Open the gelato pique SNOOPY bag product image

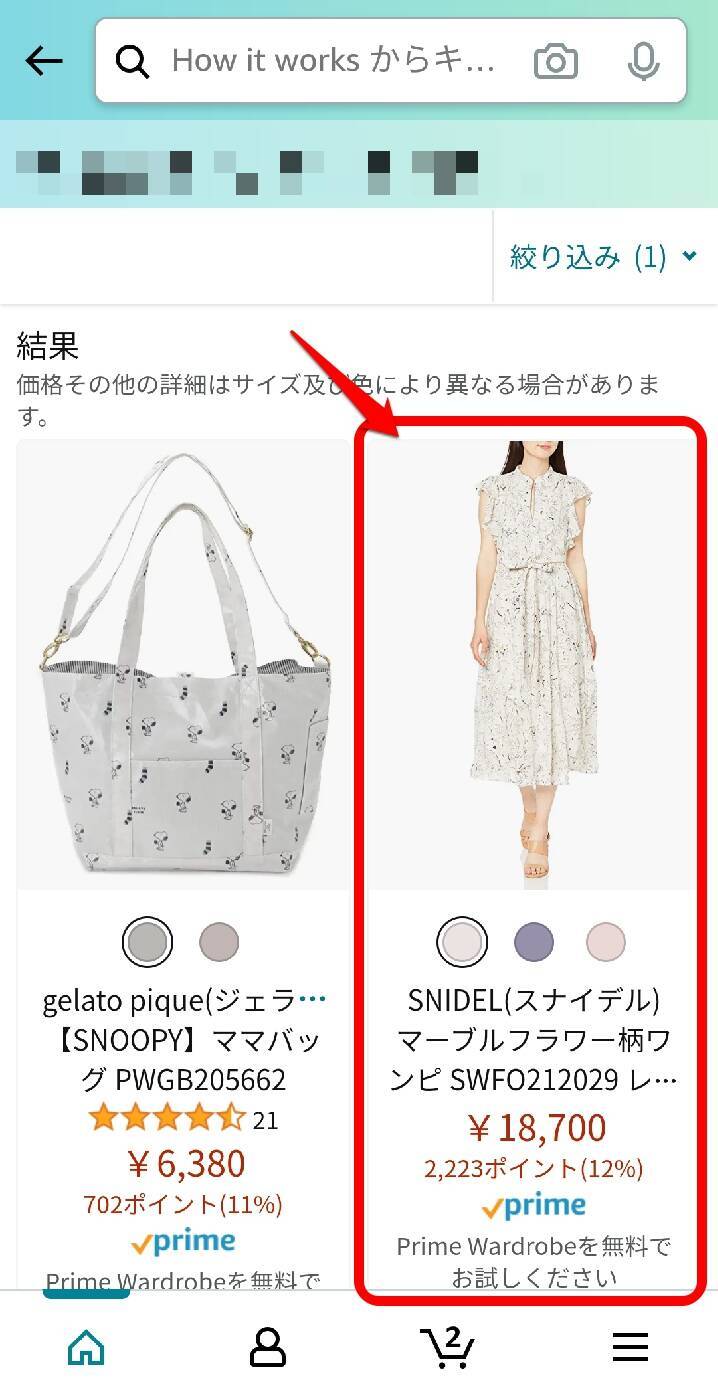pyautogui.click(x=184, y=665)
